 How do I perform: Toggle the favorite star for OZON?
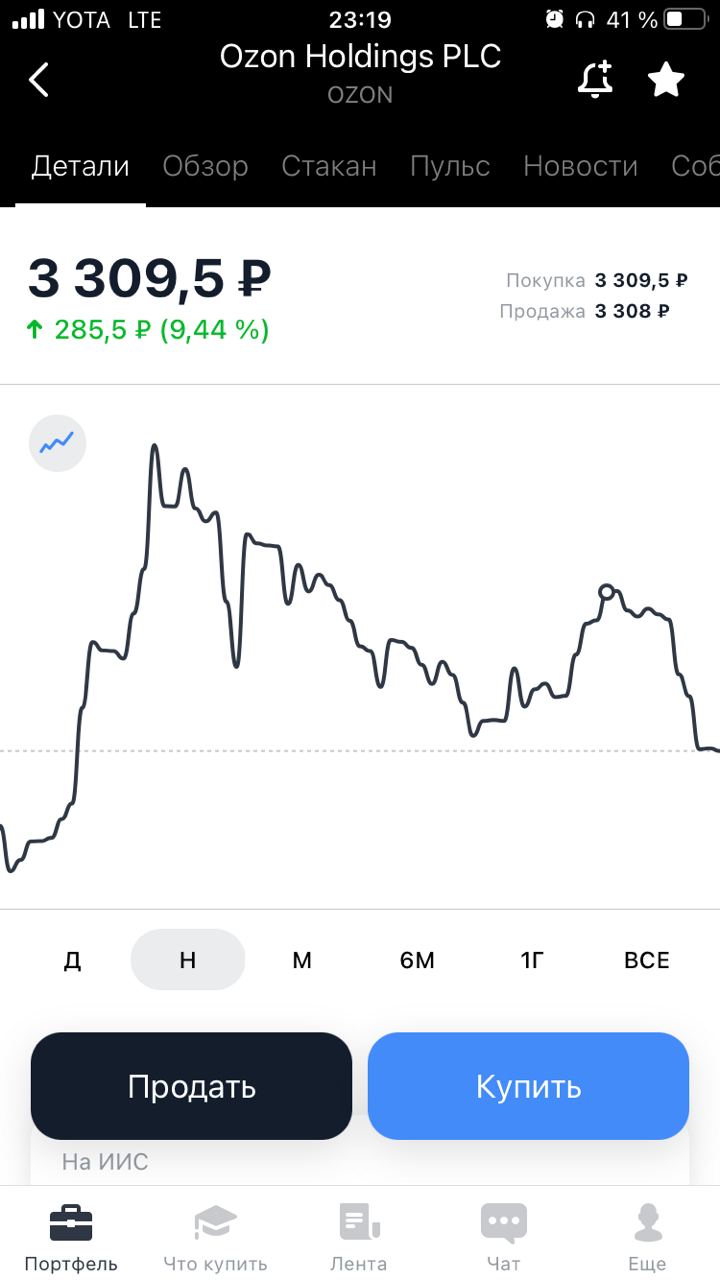(x=666, y=79)
